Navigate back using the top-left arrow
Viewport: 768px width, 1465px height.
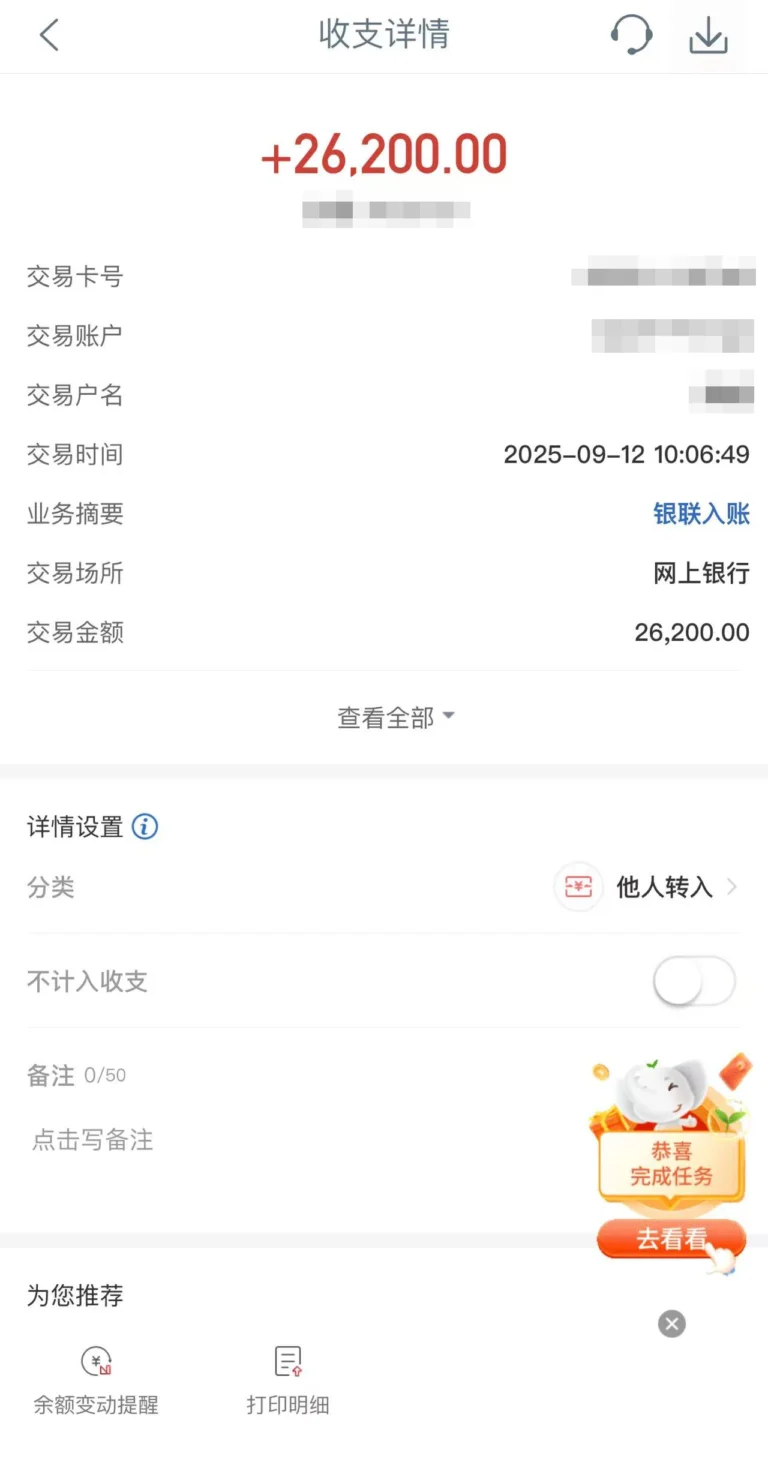coord(48,34)
